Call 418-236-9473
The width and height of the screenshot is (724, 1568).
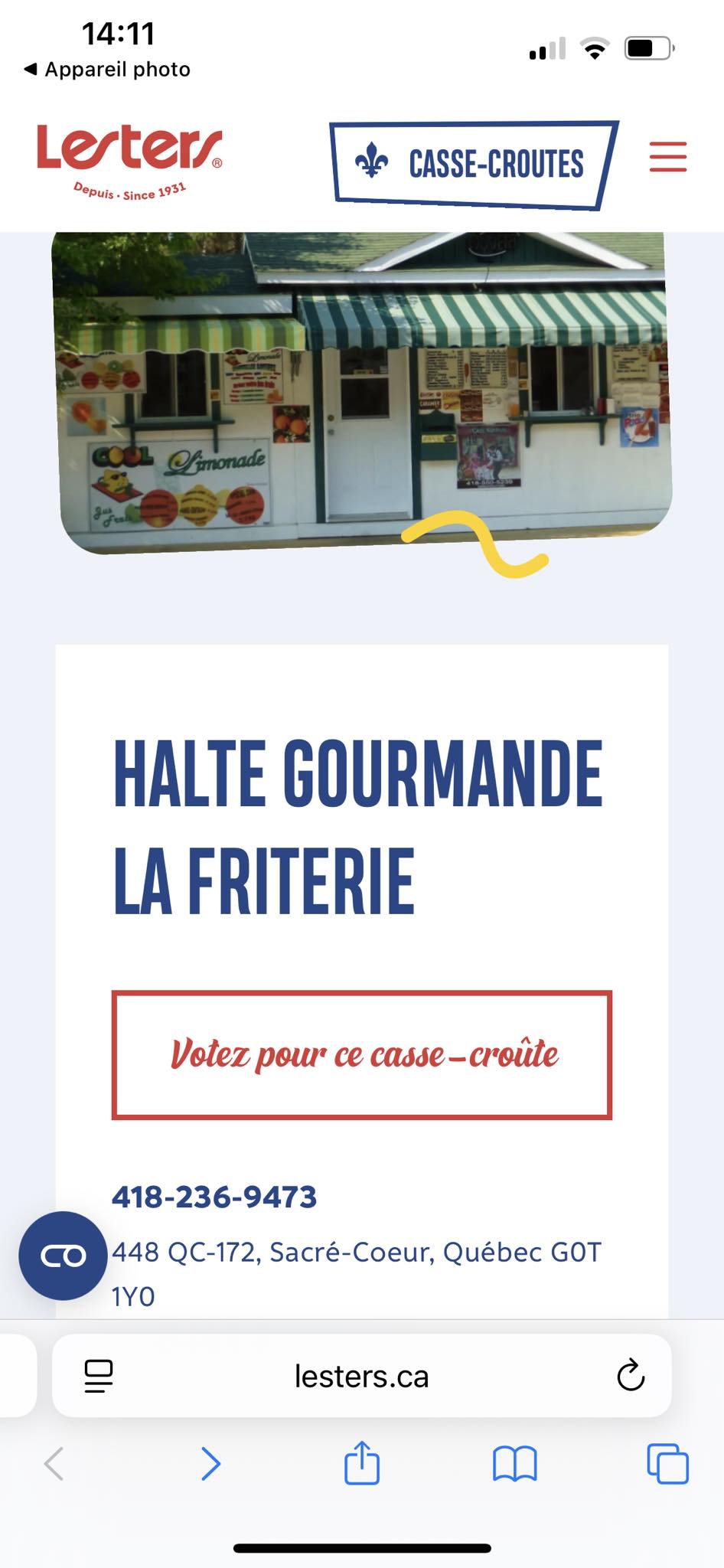point(214,1197)
